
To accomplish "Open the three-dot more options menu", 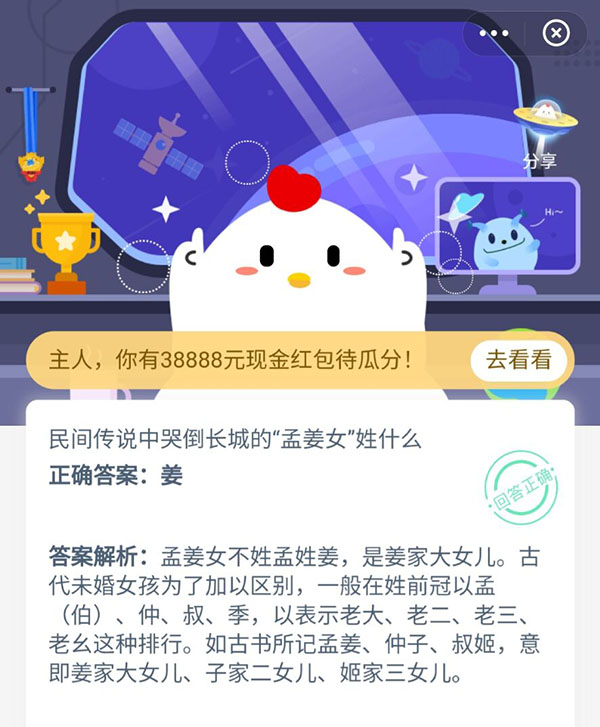I will click(x=493, y=33).
